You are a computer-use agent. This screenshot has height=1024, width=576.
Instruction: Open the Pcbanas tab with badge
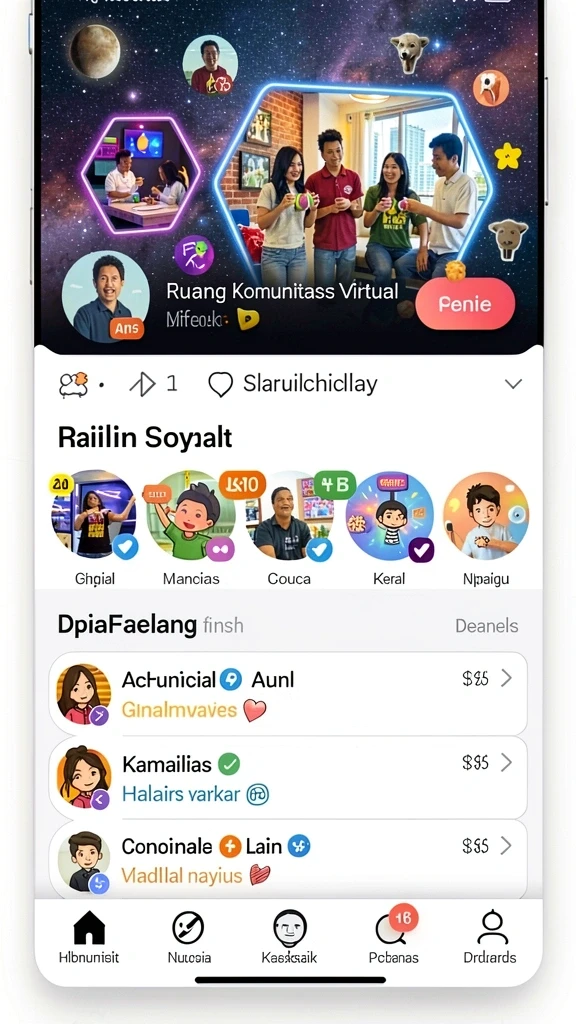pyautogui.click(x=393, y=938)
